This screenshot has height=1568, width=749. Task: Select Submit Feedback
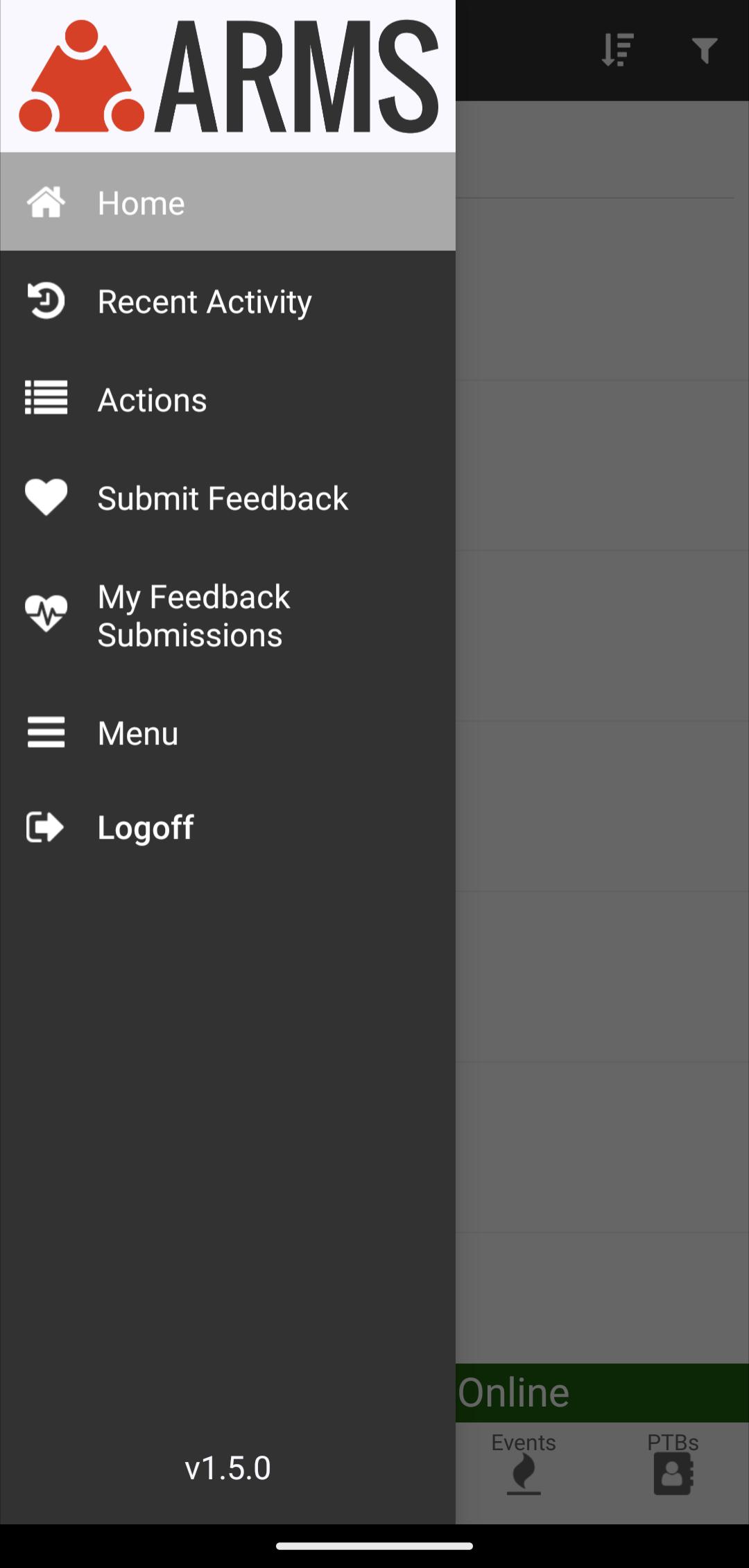pyautogui.click(x=227, y=498)
